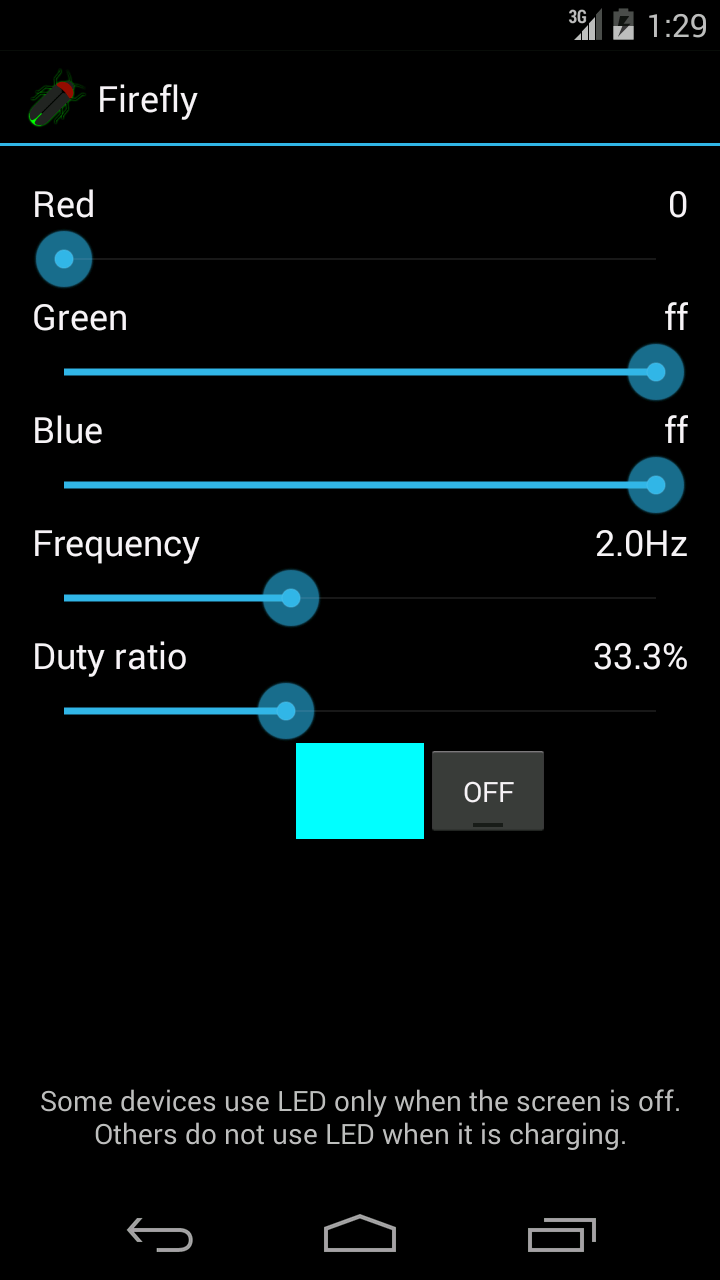The width and height of the screenshot is (720, 1280).
Task: Go to the home screen
Action: (x=360, y=1235)
